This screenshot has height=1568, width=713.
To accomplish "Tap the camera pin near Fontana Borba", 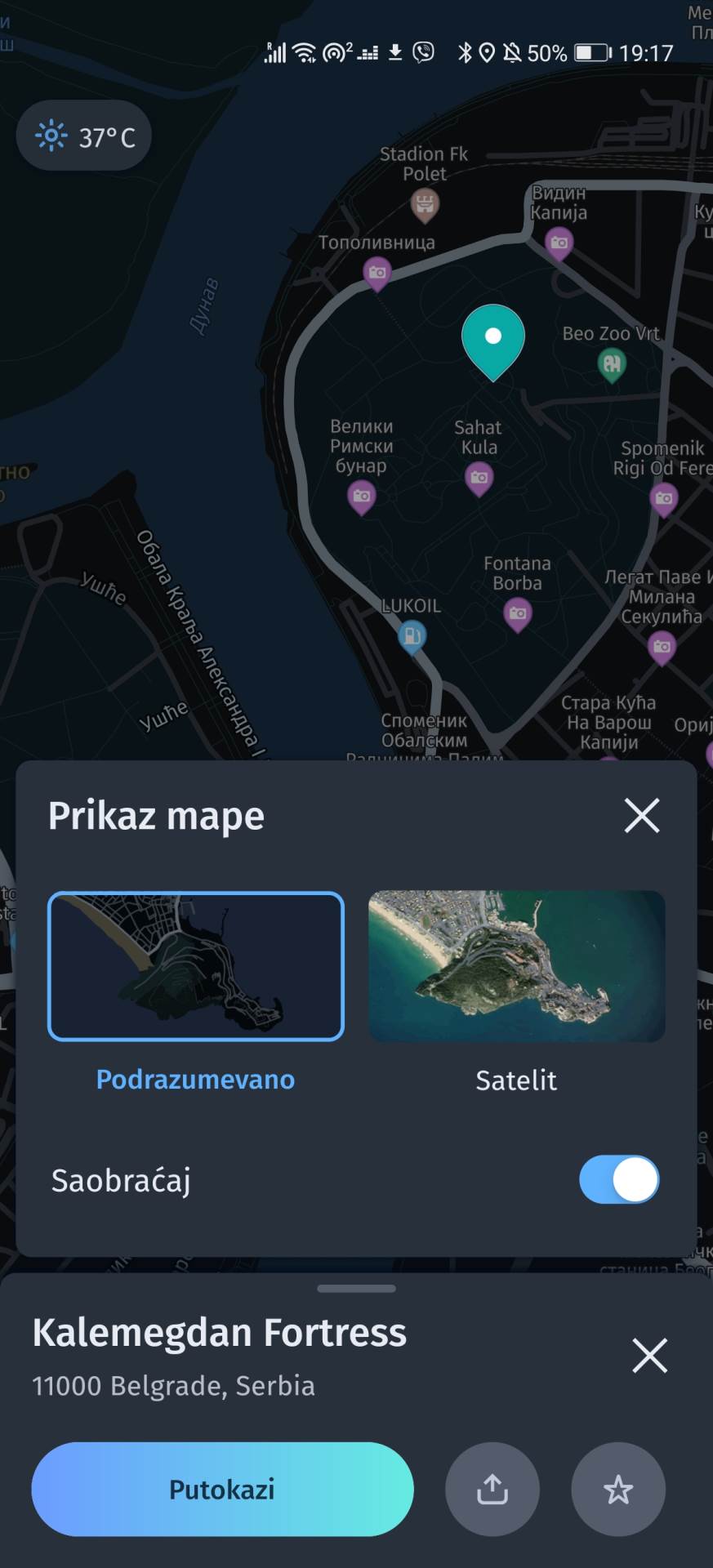I will tap(518, 614).
